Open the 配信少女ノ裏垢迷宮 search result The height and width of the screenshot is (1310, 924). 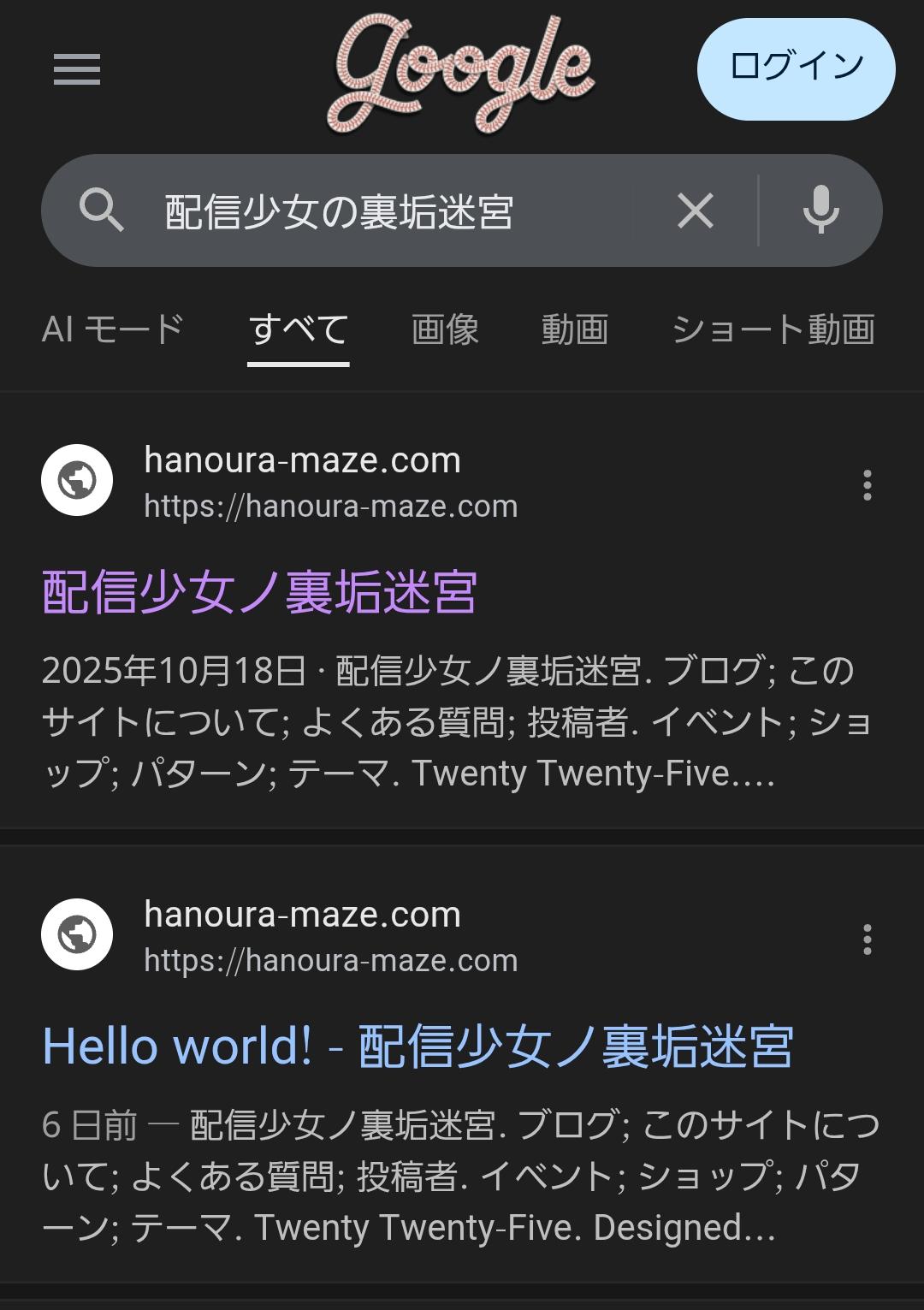click(259, 592)
